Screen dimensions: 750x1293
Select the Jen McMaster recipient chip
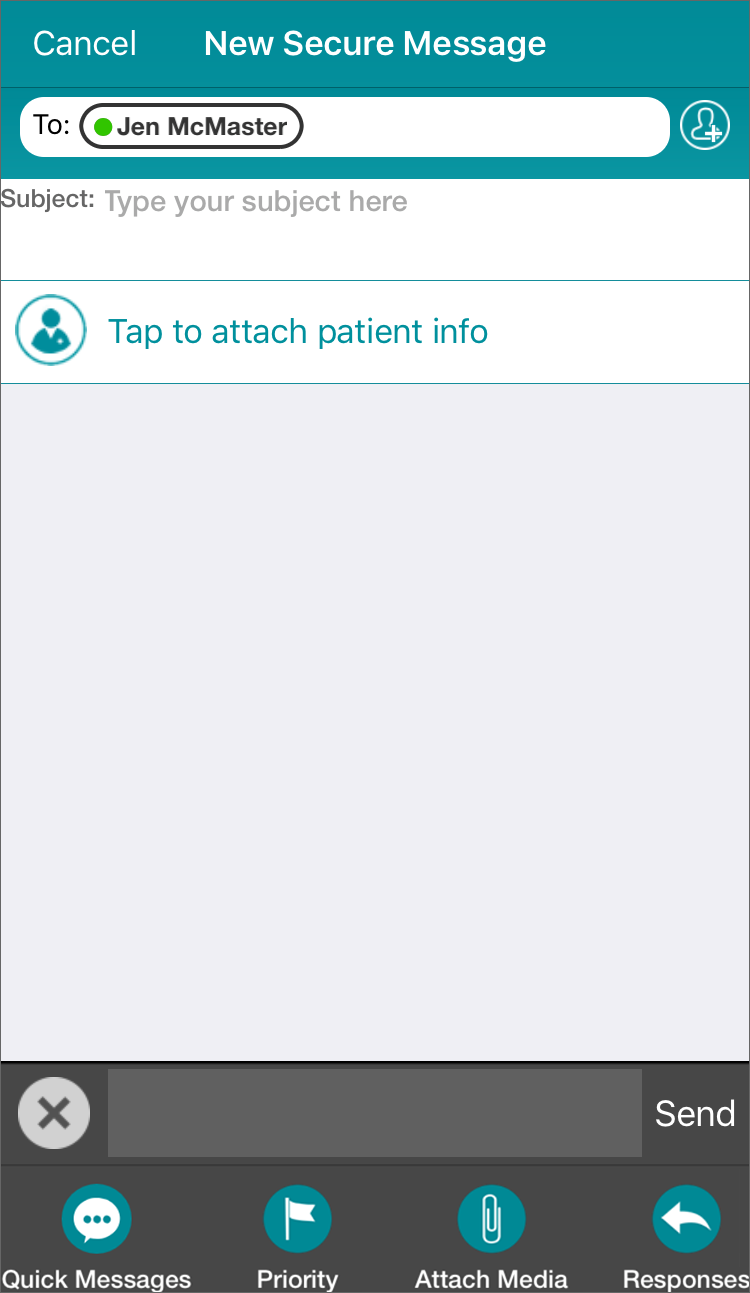[191, 127]
